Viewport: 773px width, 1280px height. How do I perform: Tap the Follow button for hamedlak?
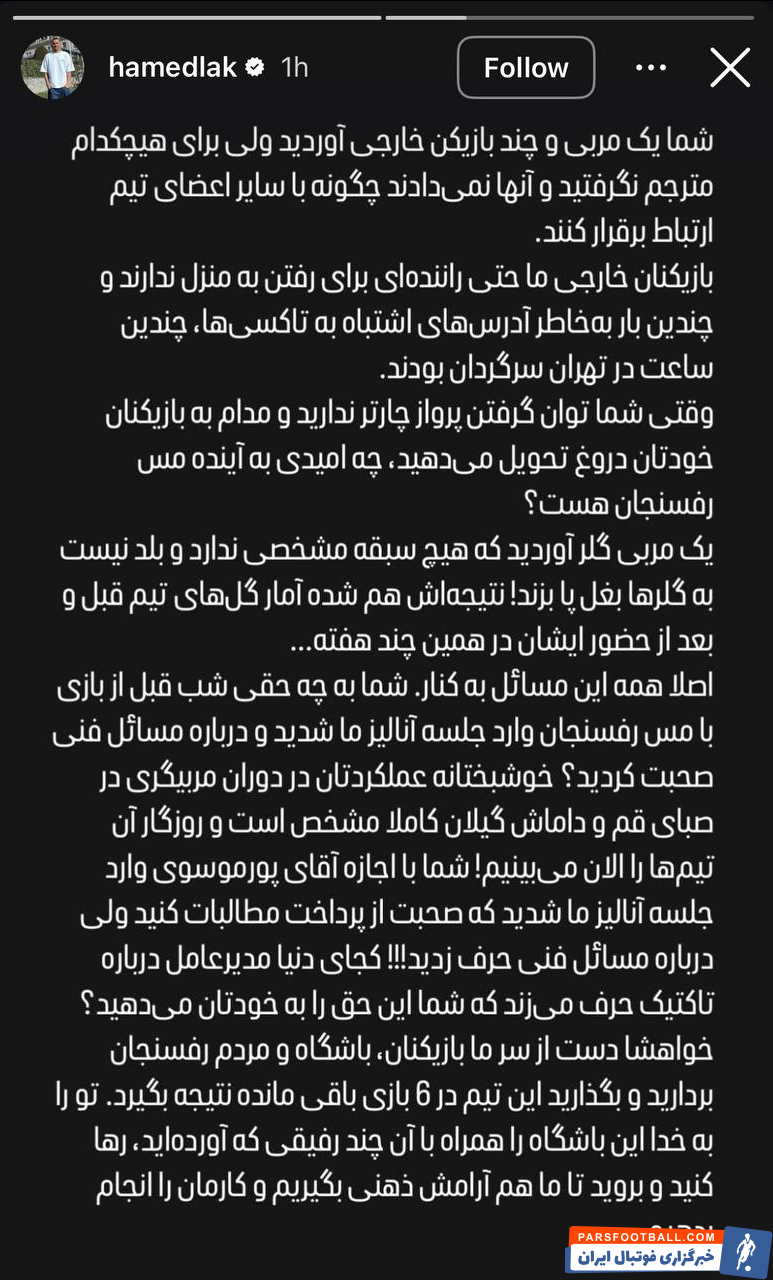coord(526,67)
